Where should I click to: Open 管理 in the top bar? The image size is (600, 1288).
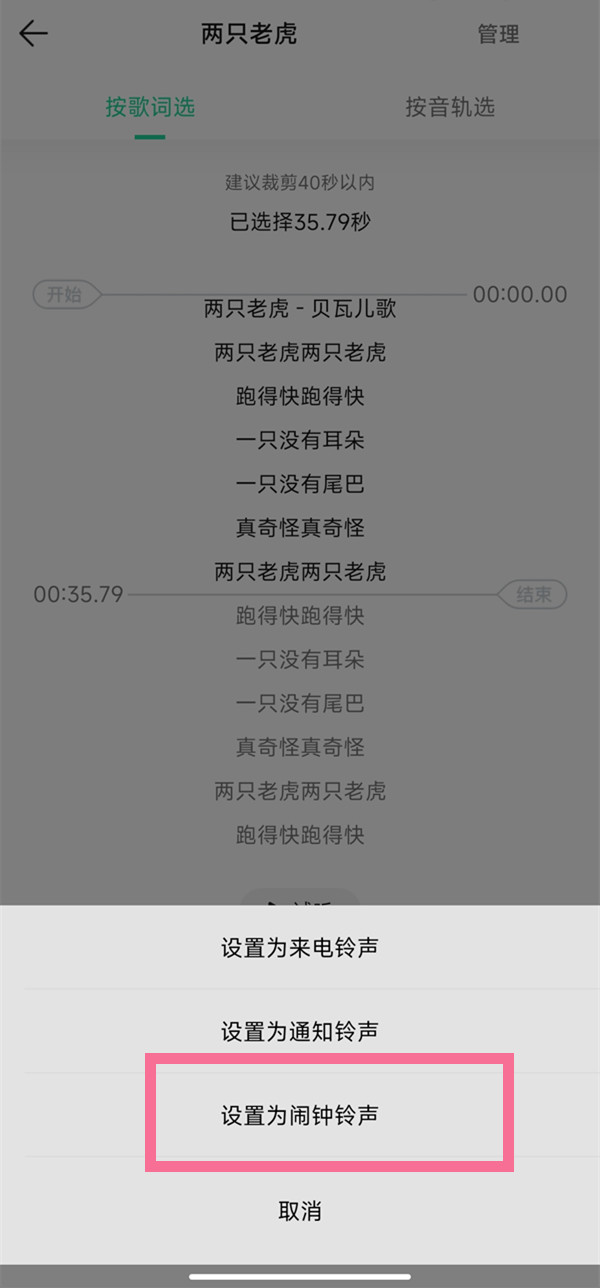(498, 34)
